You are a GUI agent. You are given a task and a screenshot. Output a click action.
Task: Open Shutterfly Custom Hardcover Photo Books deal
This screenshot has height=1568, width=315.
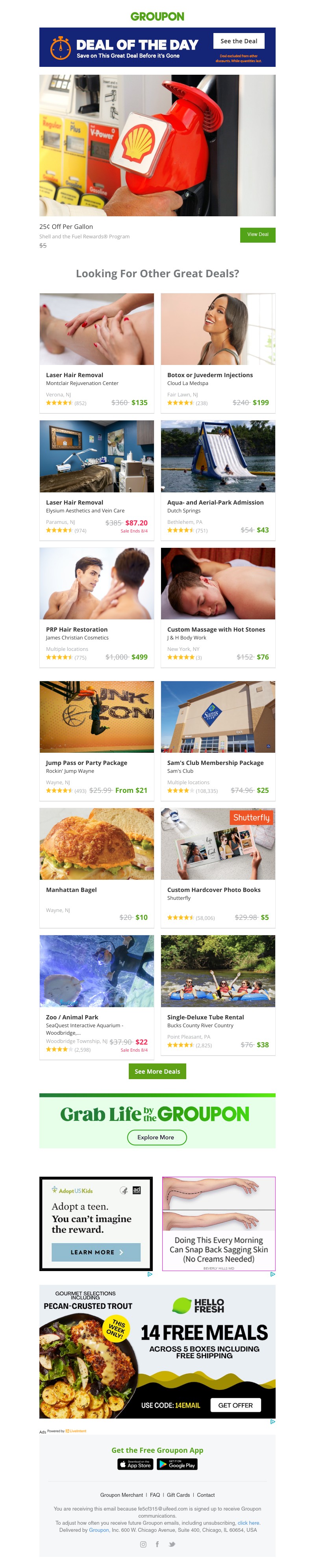click(213, 890)
